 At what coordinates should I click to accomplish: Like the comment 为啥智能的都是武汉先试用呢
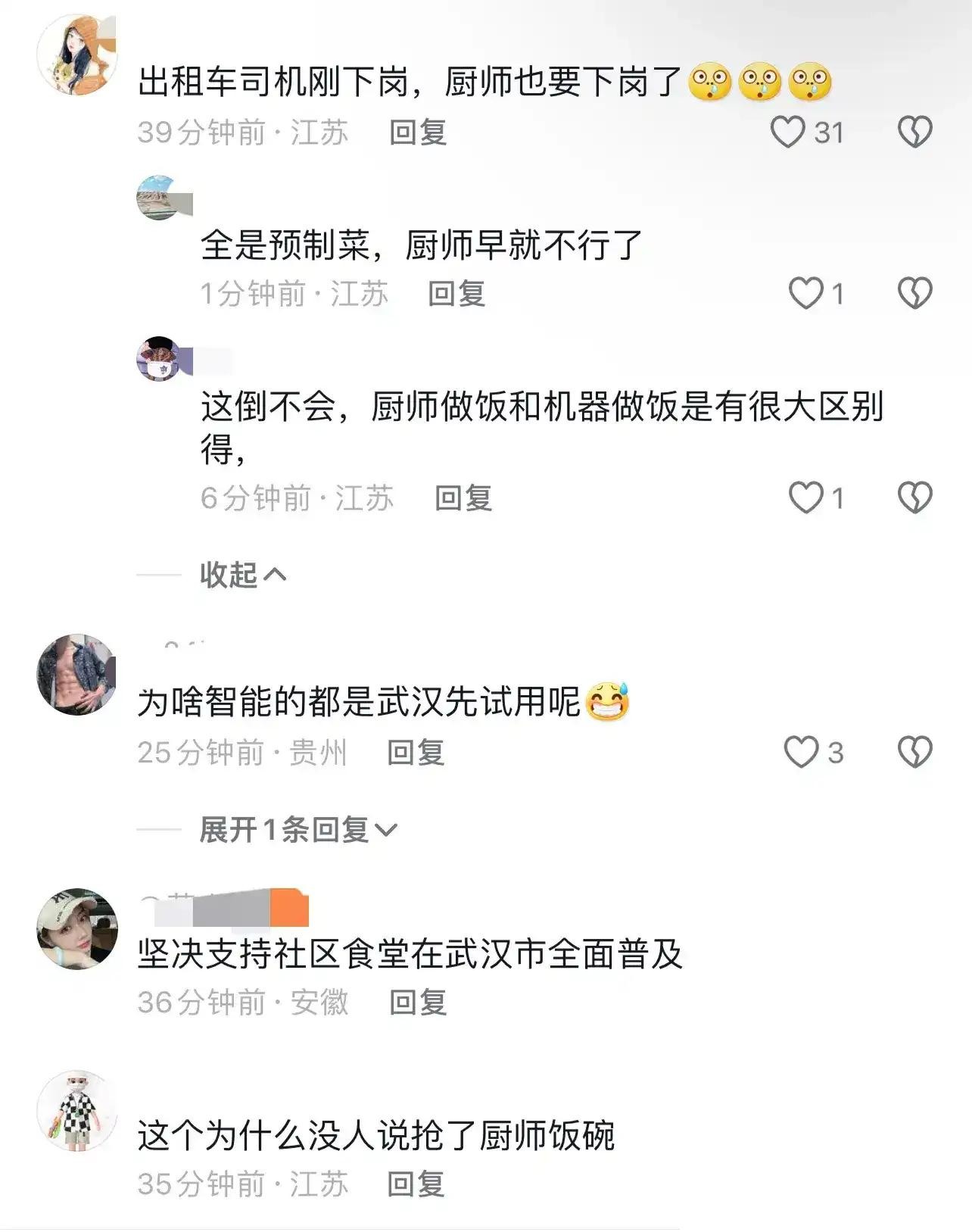click(x=801, y=752)
